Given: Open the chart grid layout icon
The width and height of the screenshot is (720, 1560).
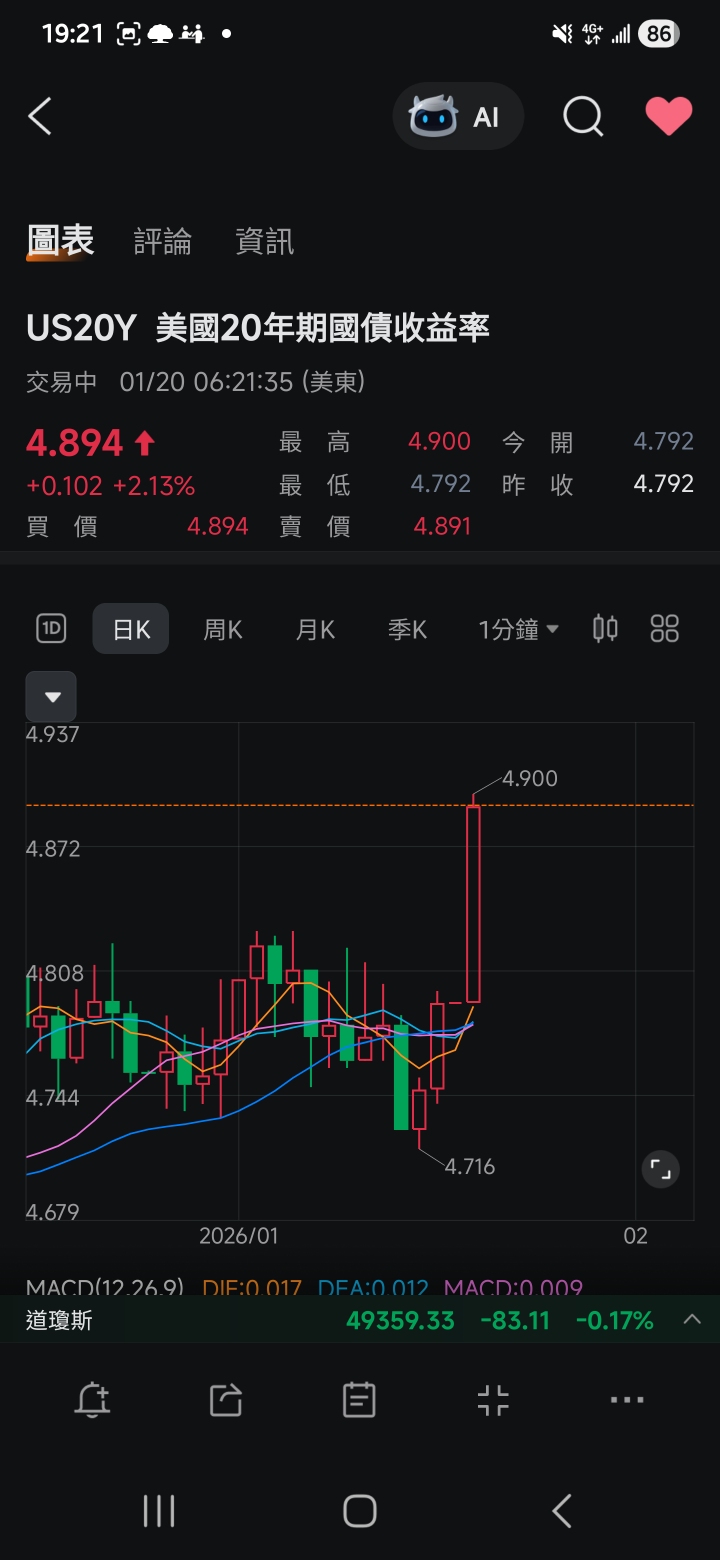Looking at the screenshot, I should tap(664, 628).
